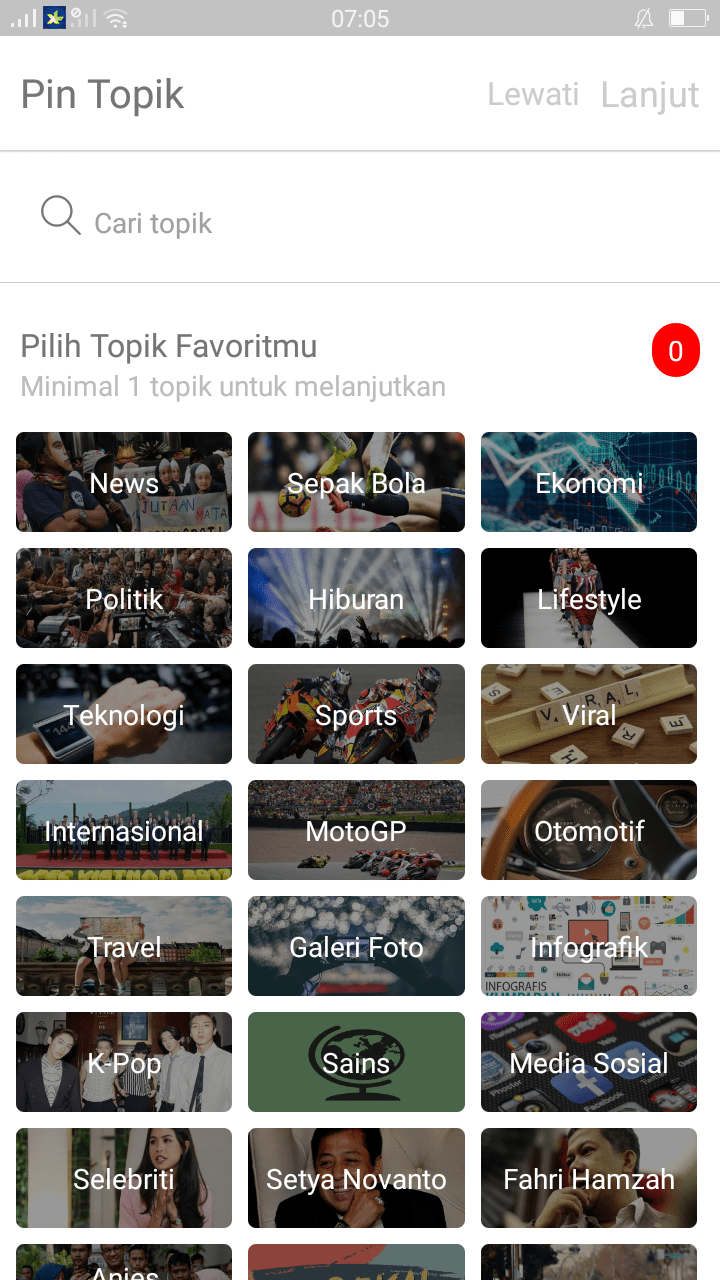
Task: Select the Sains topic
Action: click(356, 1062)
